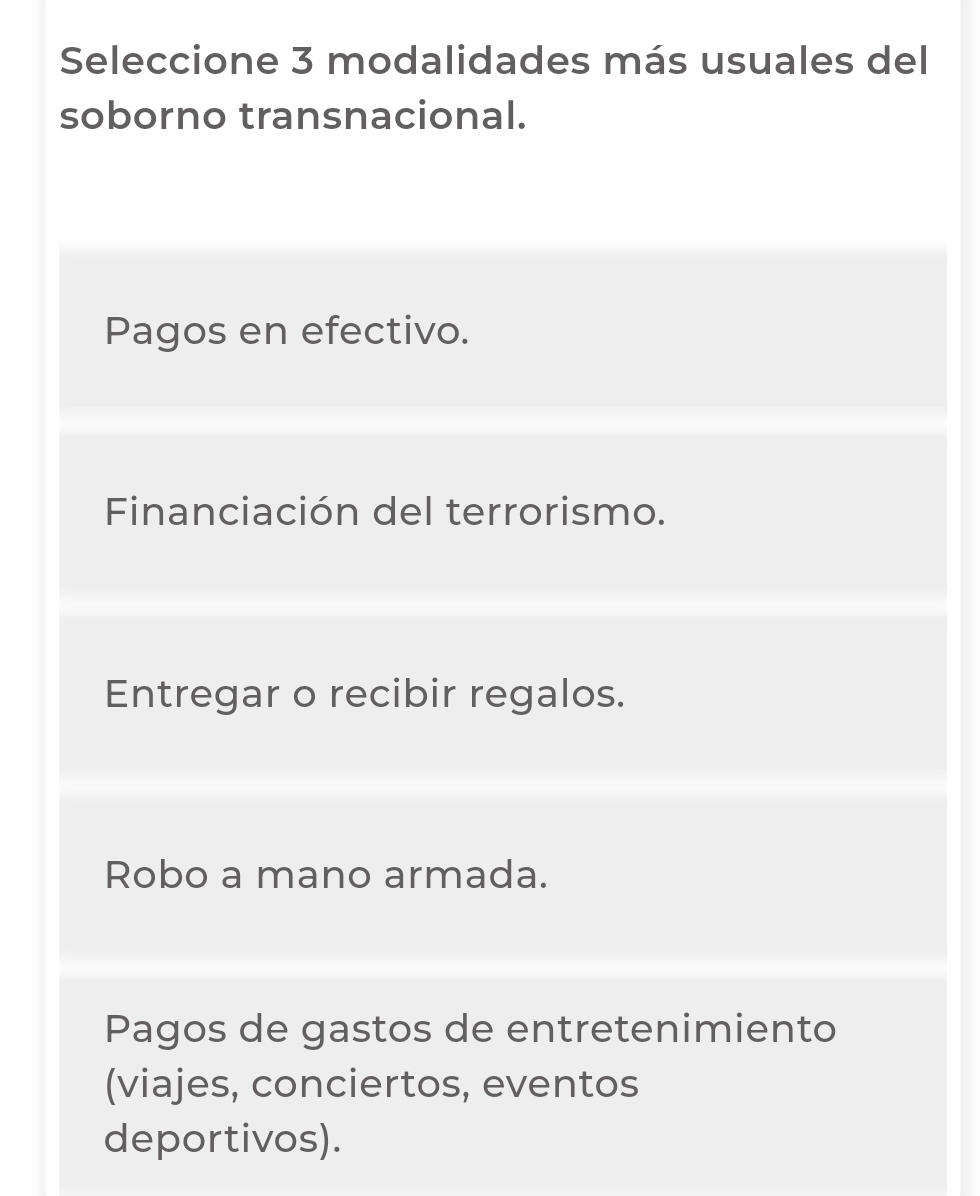The width and height of the screenshot is (980, 1196).
Task: Select the 'Pagos en efectivo' option
Action: (502, 331)
